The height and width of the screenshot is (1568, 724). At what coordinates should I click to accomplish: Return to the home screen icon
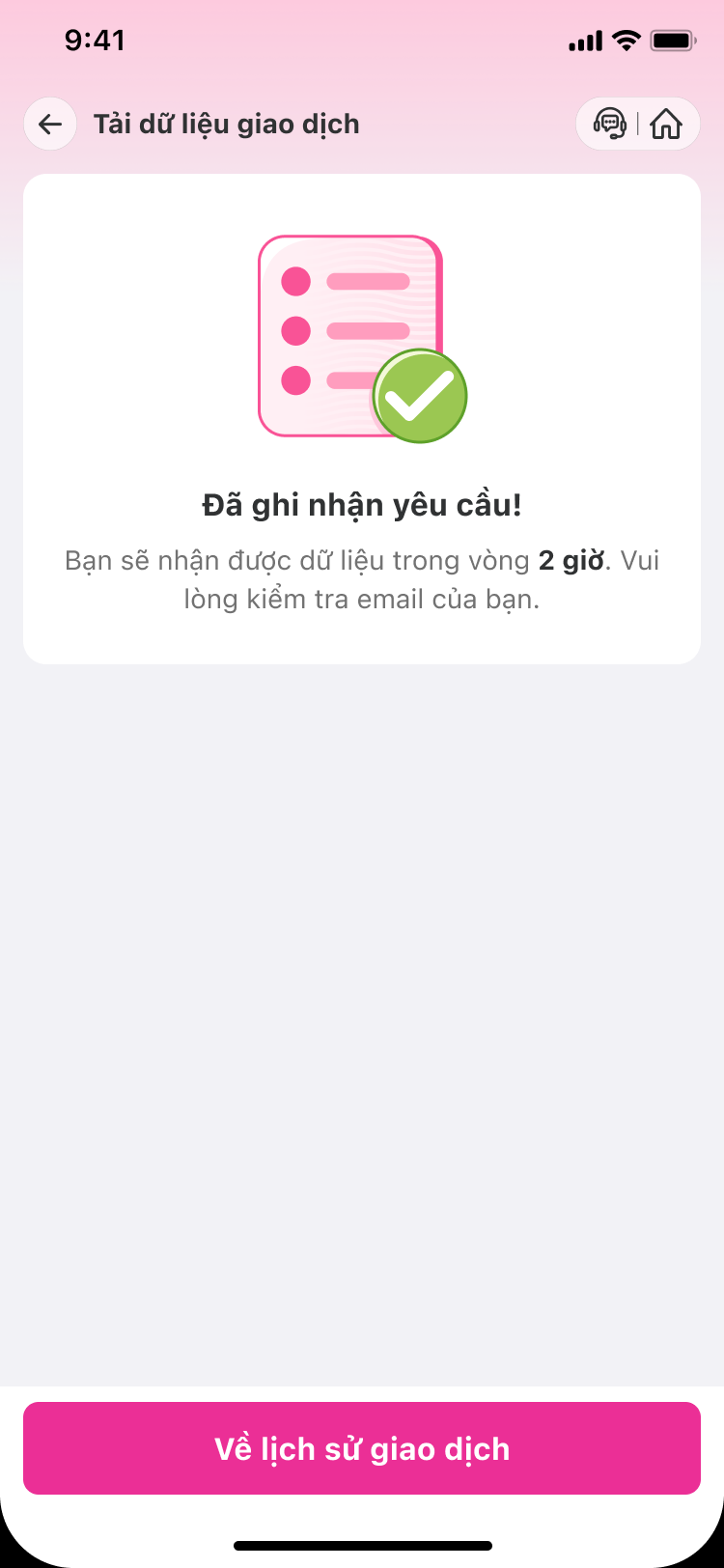666,125
